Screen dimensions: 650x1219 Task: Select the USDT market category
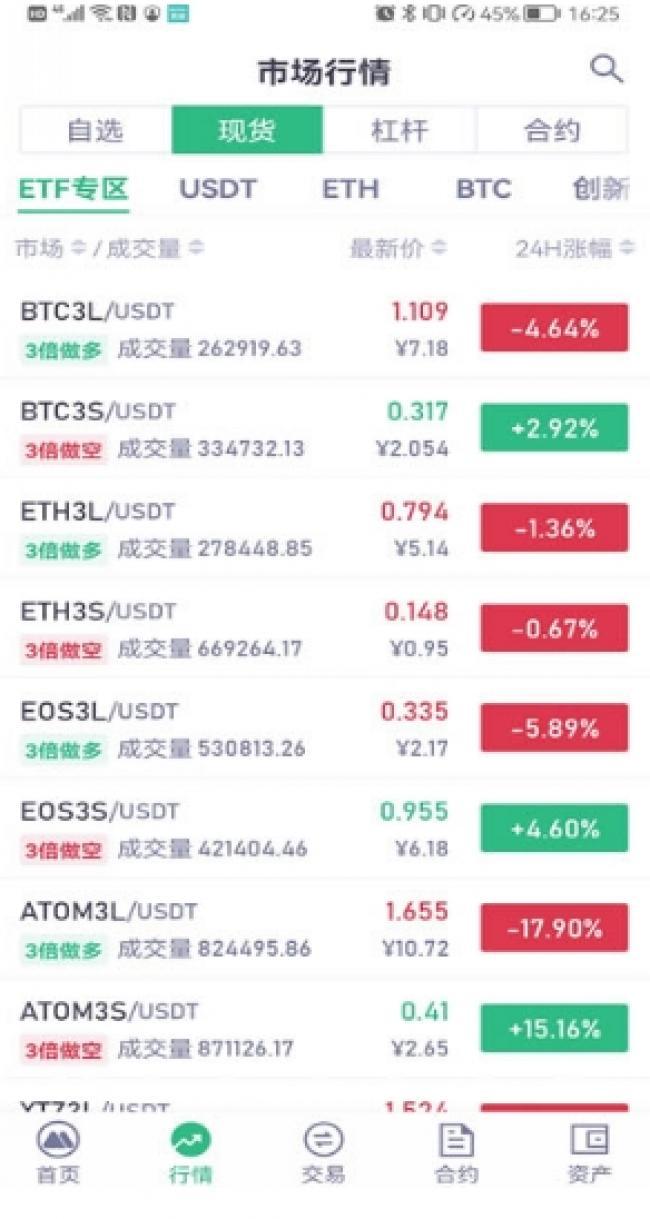pos(218,189)
